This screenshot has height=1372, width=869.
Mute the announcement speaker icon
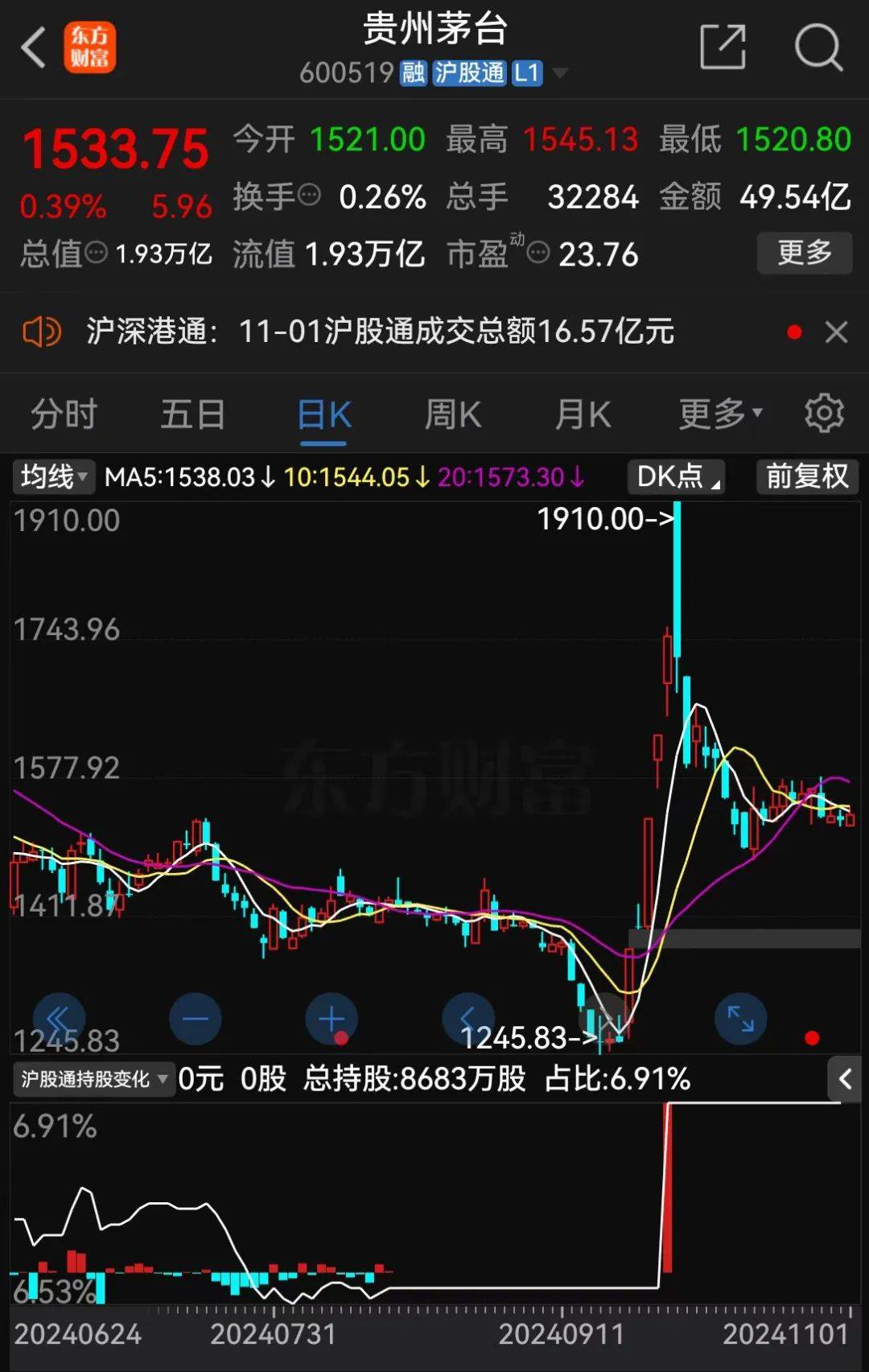coord(43,331)
